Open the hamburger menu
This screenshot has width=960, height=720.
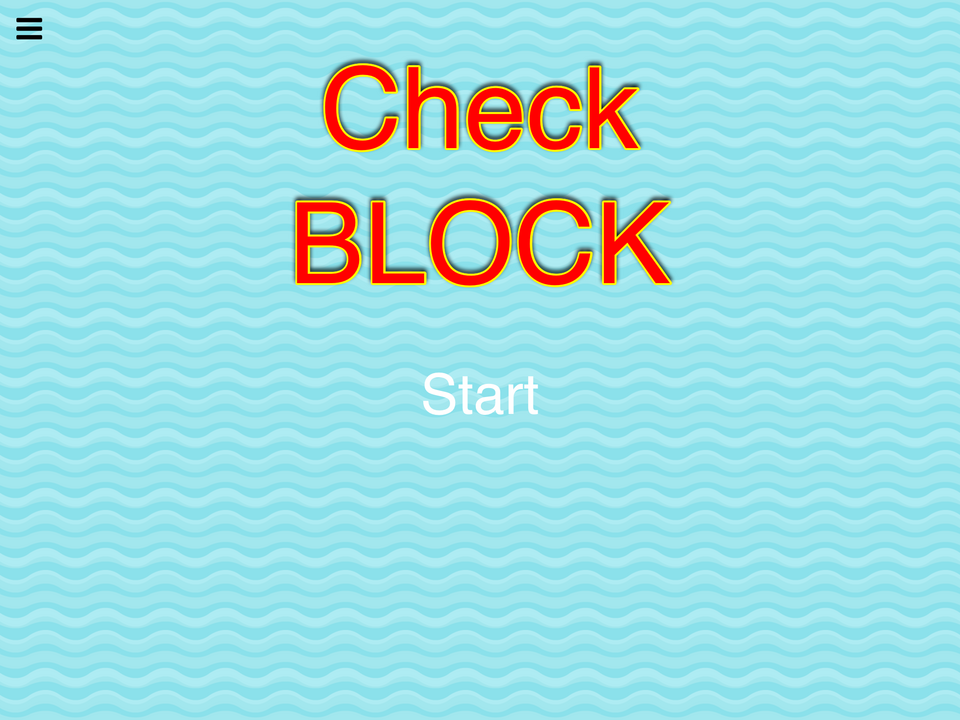[29, 28]
